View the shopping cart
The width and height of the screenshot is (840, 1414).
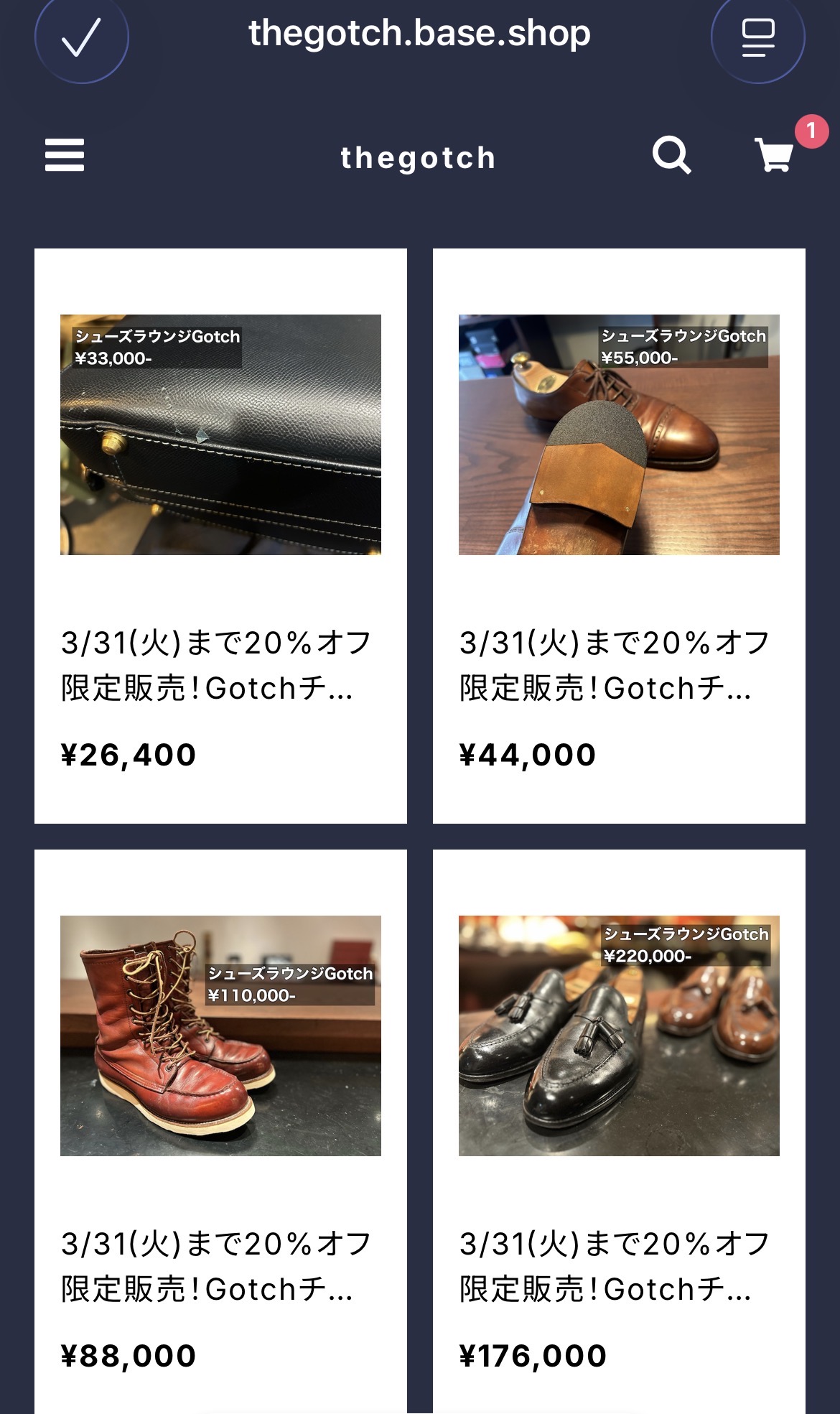[x=775, y=154]
